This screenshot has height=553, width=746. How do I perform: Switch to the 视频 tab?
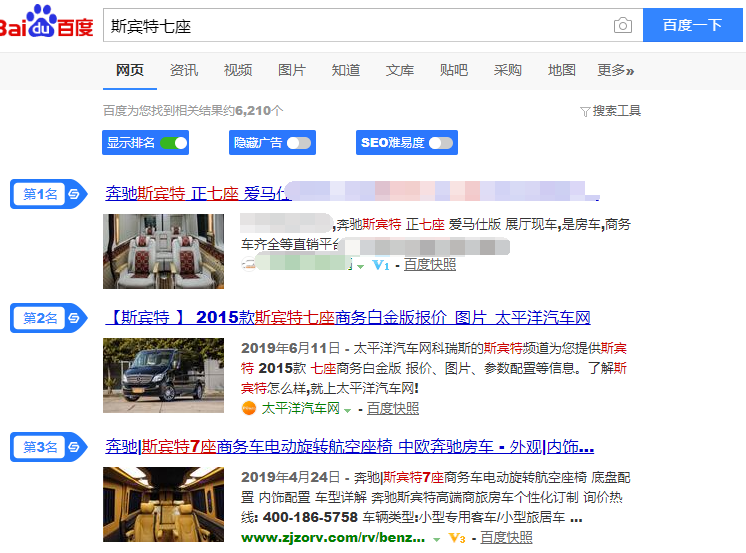pyautogui.click(x=238, y=70)
